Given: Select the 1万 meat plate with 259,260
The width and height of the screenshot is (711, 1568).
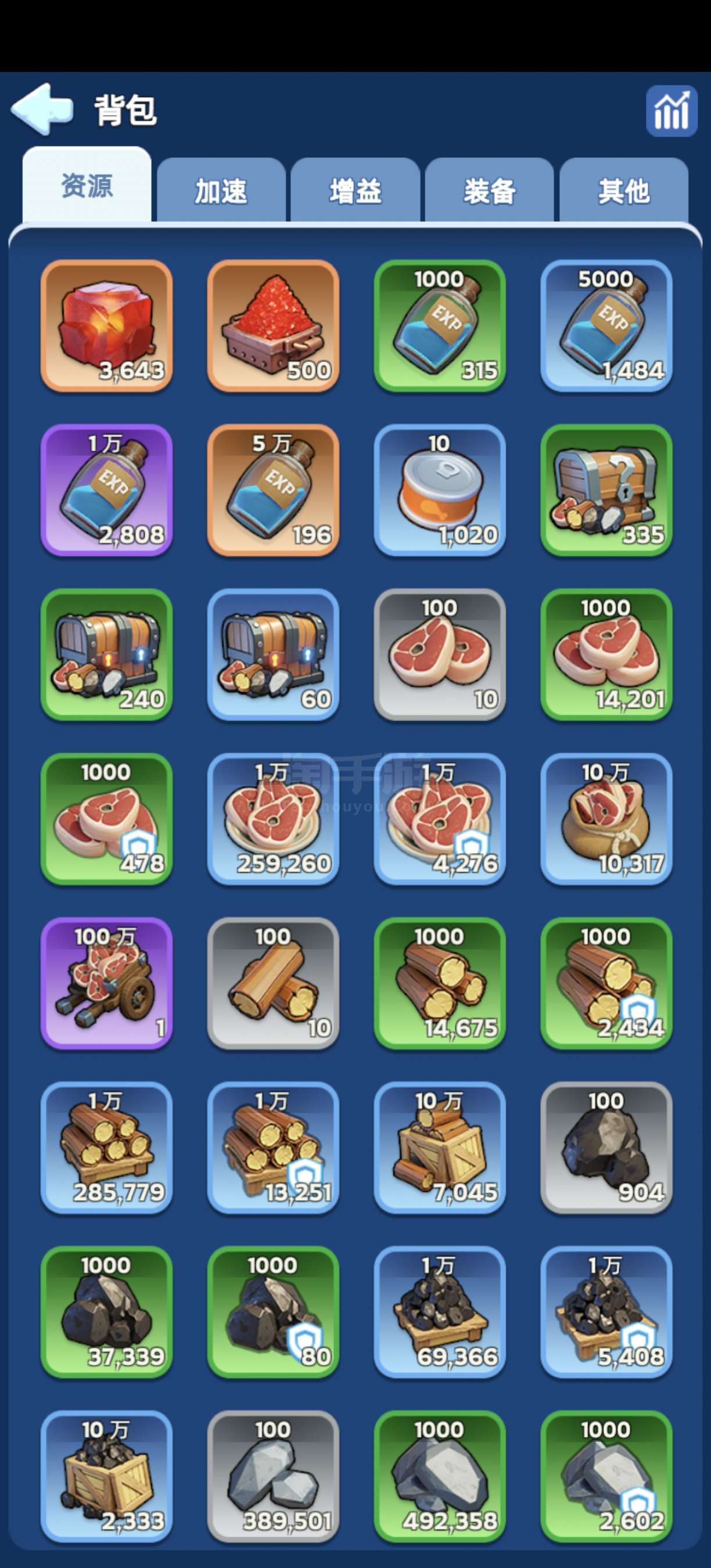Looking at the screenshot, I should (x=272, y=819).
